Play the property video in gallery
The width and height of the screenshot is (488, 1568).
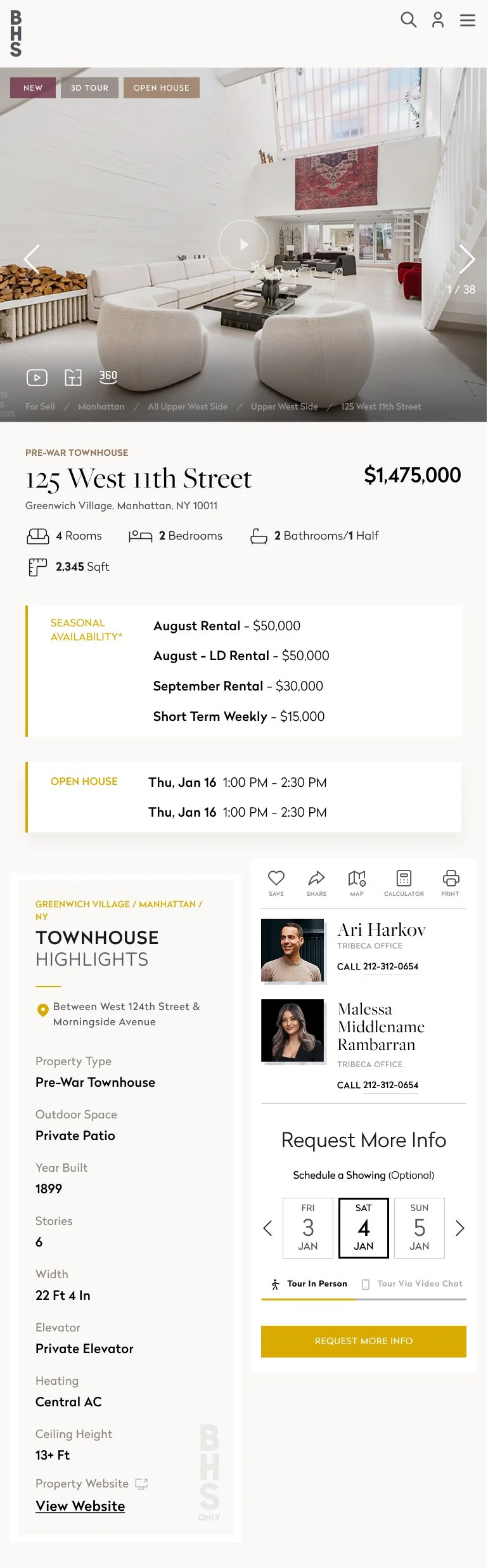tap(243, 245)
